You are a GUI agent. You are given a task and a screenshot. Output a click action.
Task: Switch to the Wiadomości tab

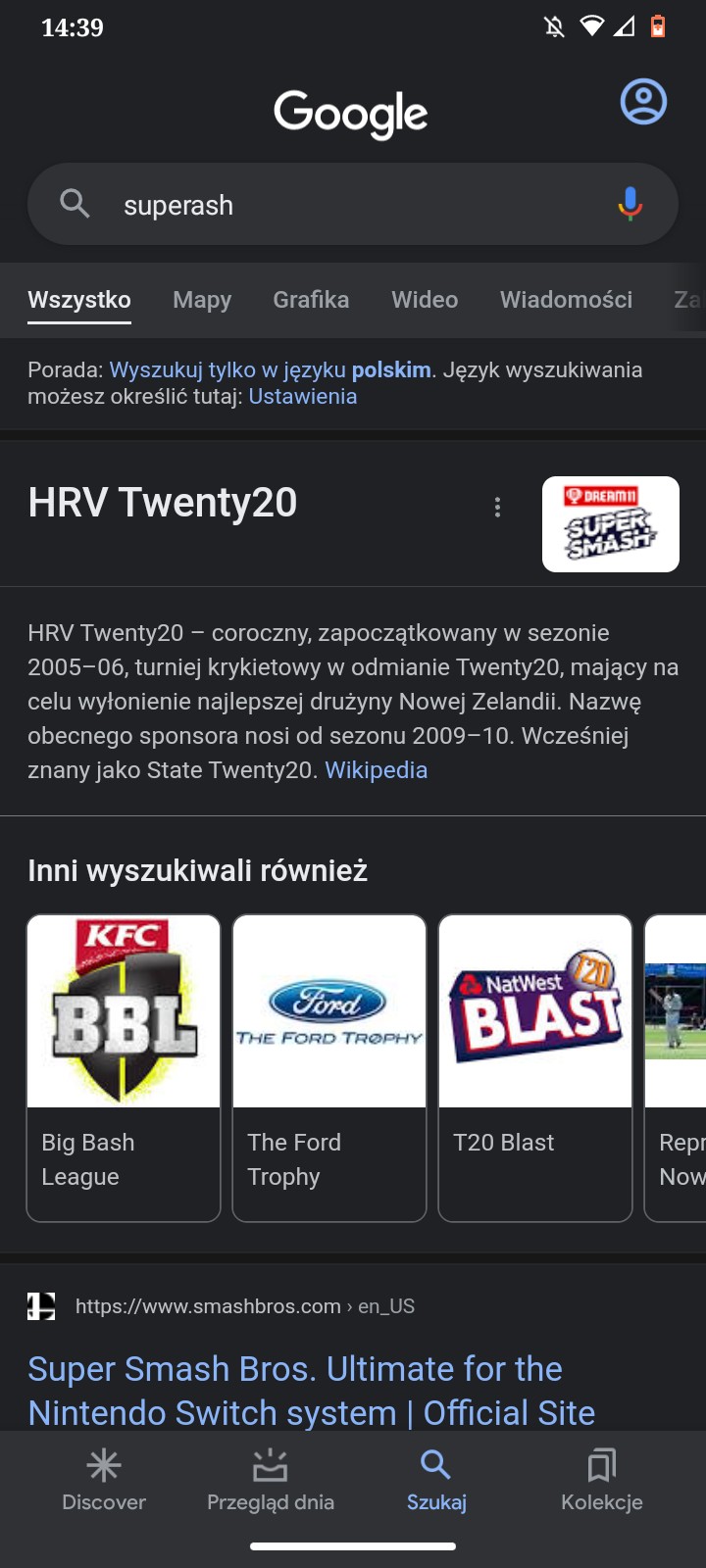(566, 300)
